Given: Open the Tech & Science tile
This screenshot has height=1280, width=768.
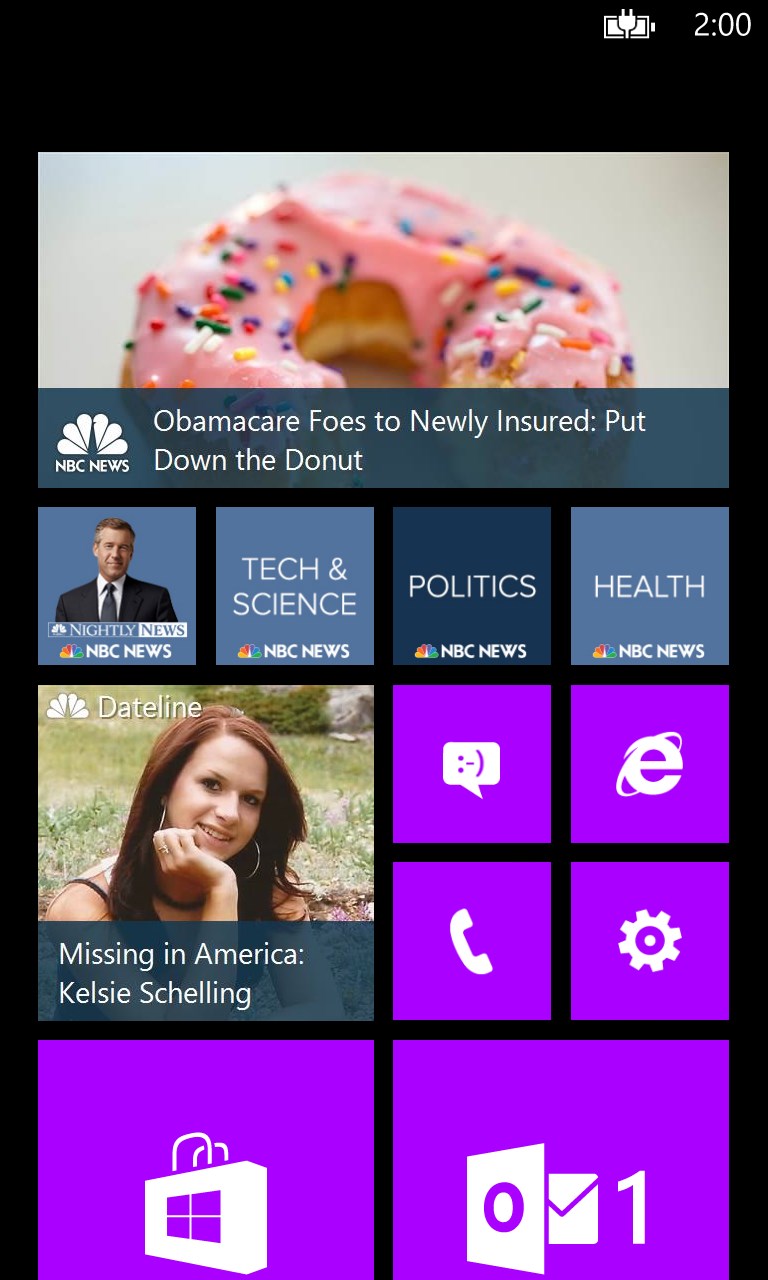Looking at the screenshot, I should 295,586.
